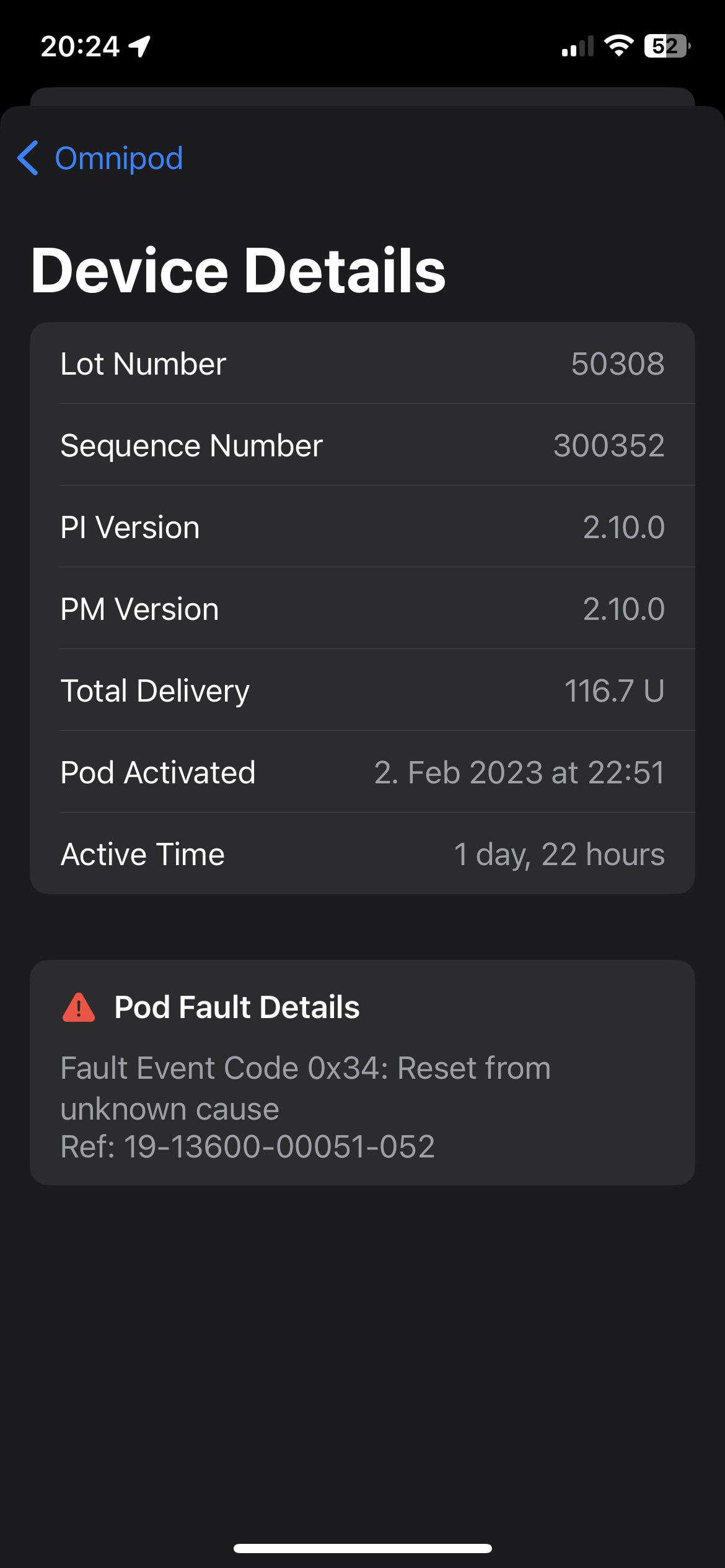The height and width of the screenshot is (1568, 725).
Task: Select the Total Delivery row
Action: [x=362, y=690]
